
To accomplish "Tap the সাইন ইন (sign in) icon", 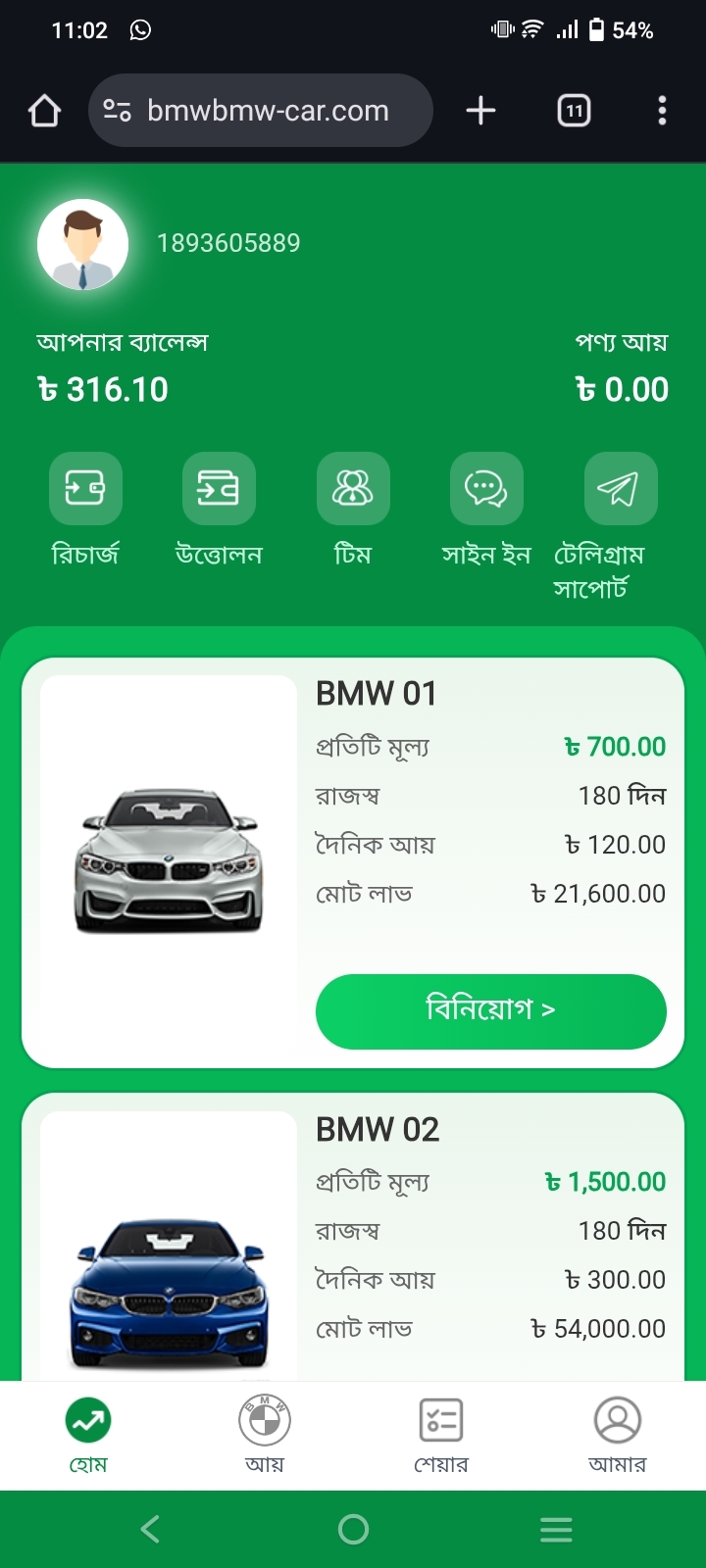I will [x=486, y=489].
